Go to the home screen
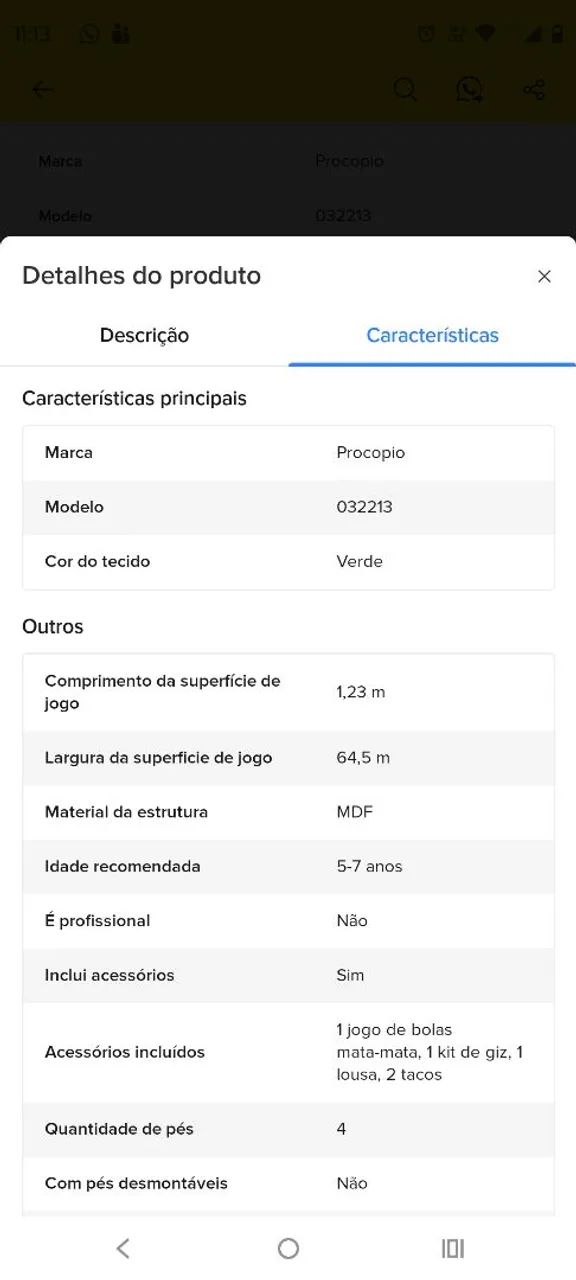The height and width of the screenshot is (1280, 576). point(288,1248)
